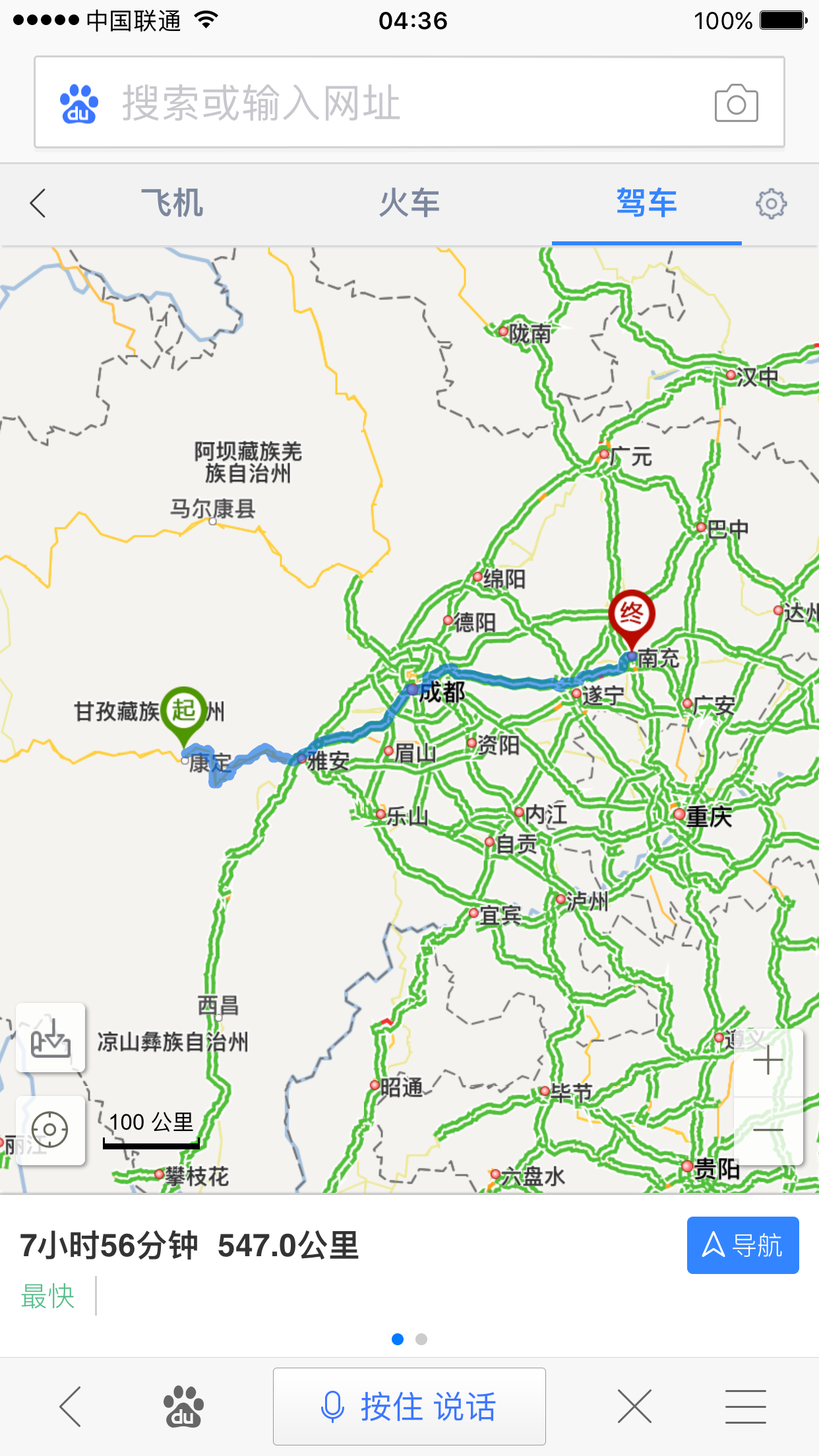This screenshot has height=1456, width=819.
Task: Zoom out the map with minus
Action: point(768,1130)
